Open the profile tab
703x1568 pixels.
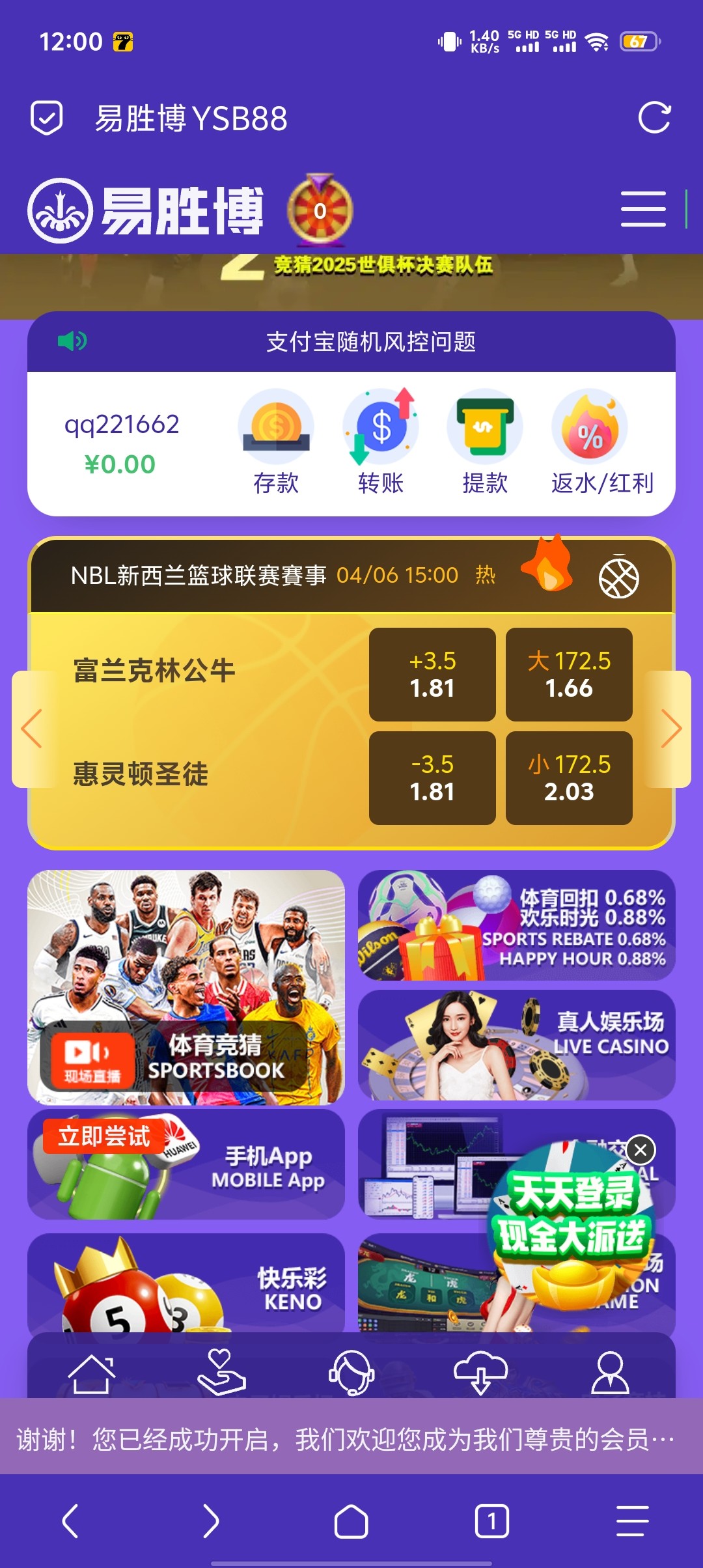pos(609,1373)
